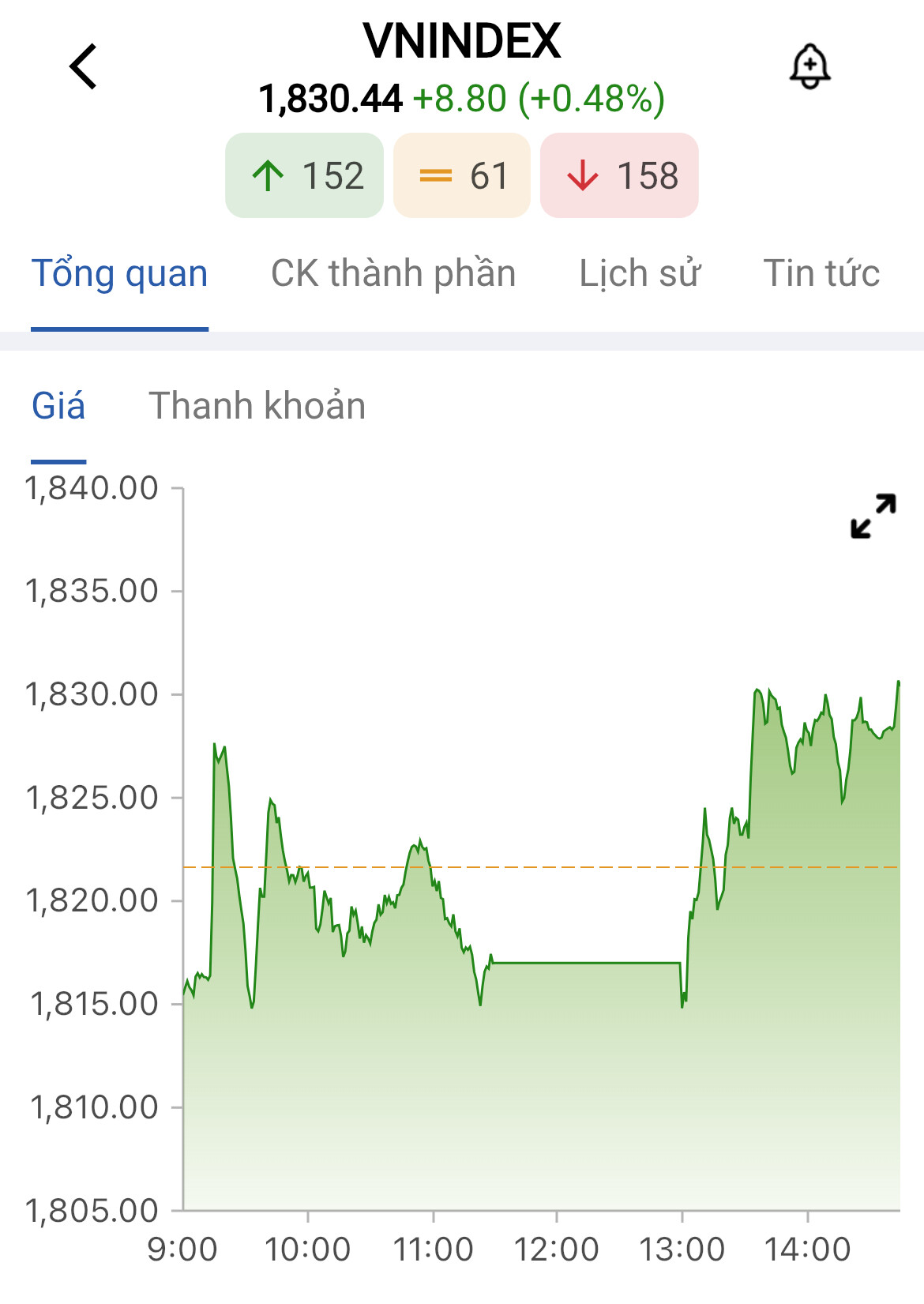Add a price alert with the bell icon
Viewport: 924px width, 1304px height.
click(x=809, y=66)
